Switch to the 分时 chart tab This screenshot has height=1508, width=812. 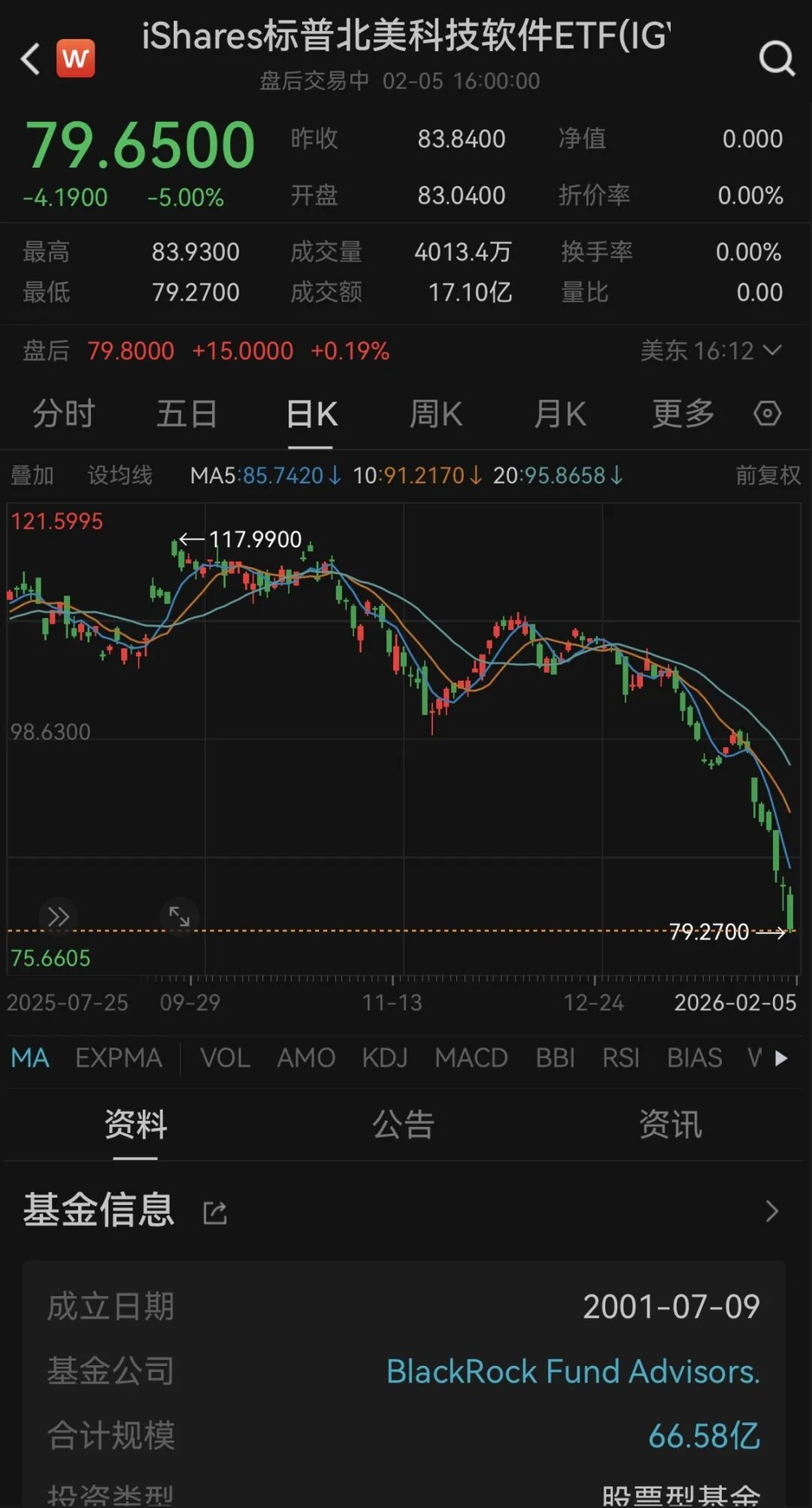point(63,414)
